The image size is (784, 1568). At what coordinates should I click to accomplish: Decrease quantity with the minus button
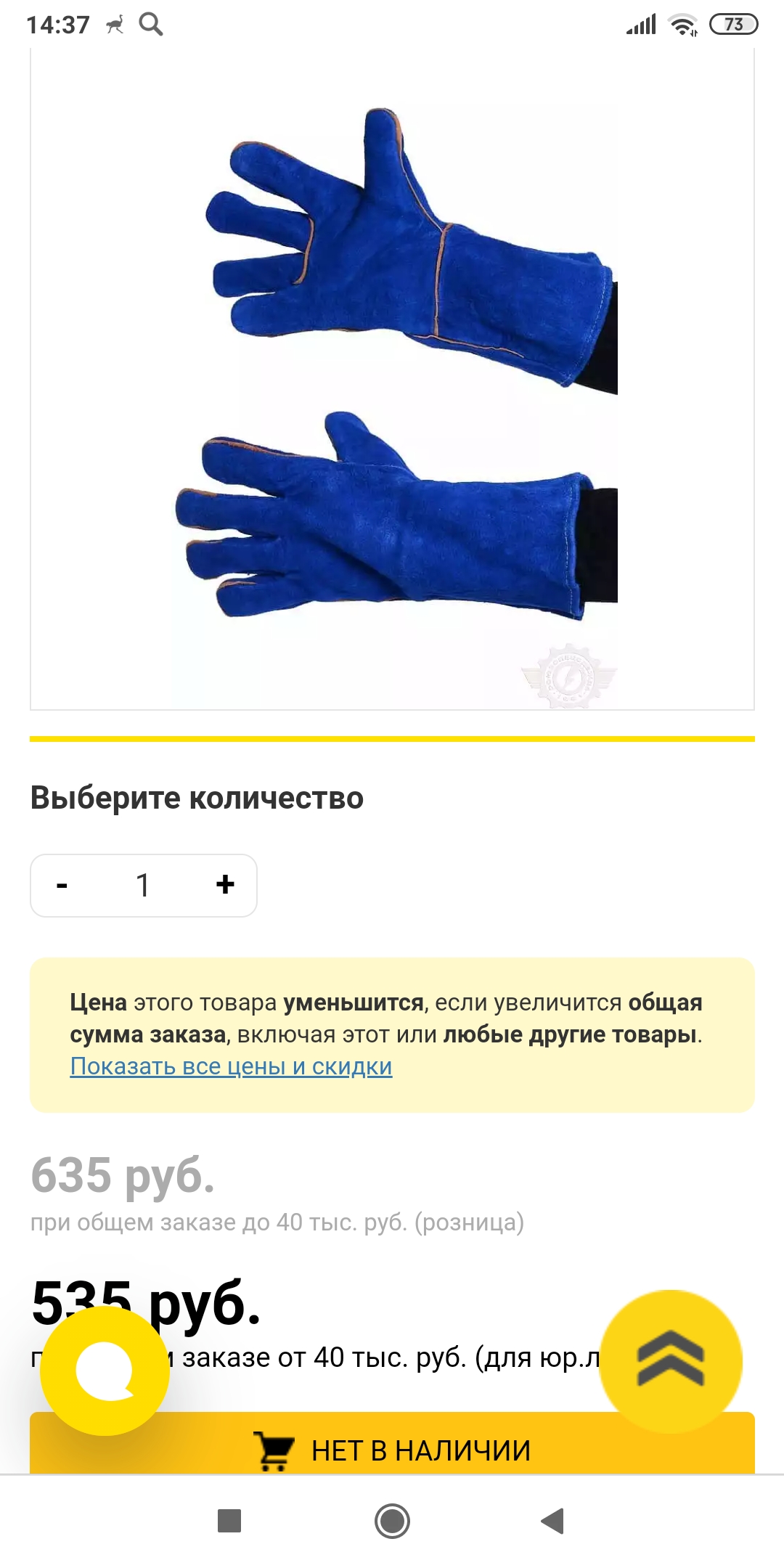[62, 885]
